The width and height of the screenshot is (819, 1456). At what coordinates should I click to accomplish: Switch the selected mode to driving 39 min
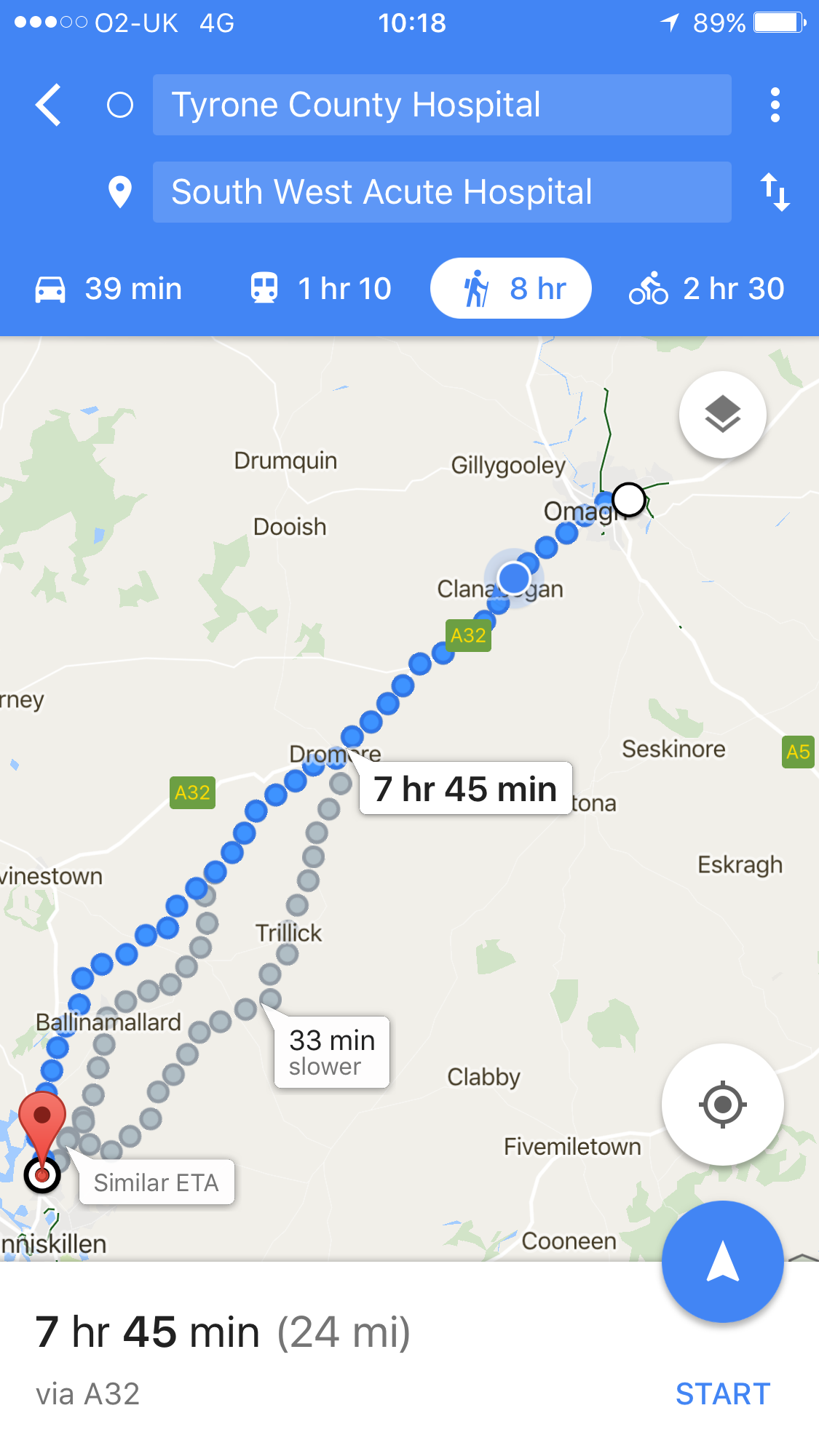pos(109,288)
